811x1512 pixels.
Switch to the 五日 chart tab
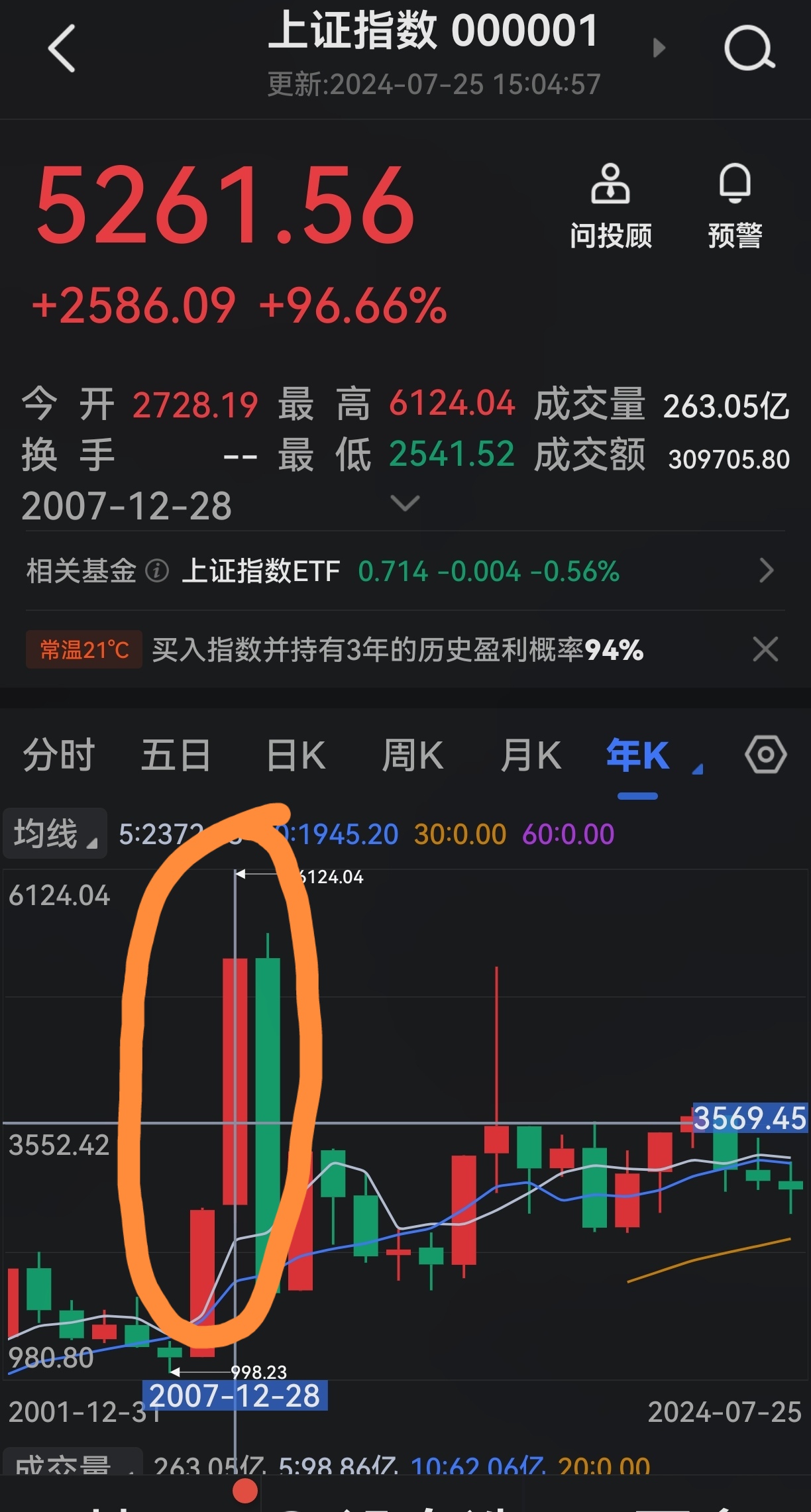(176, 755)
